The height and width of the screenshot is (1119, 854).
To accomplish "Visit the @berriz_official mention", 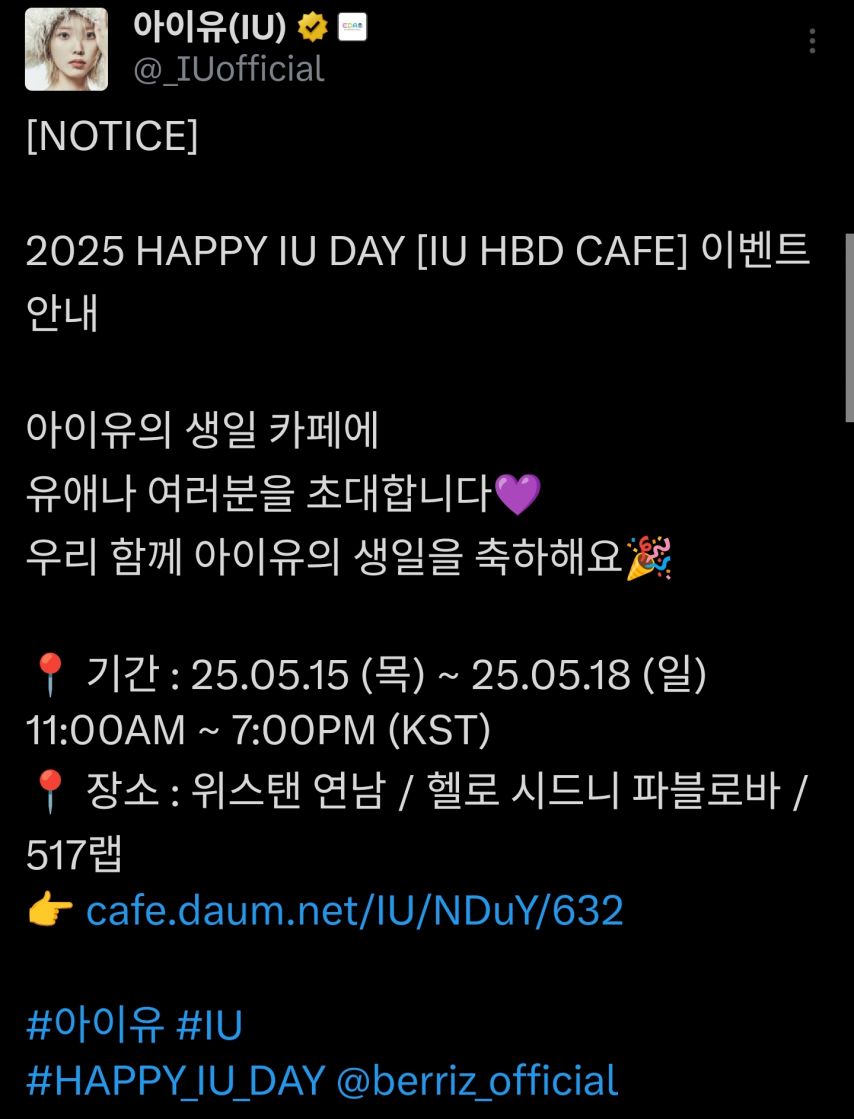I will click(477, 1081).
